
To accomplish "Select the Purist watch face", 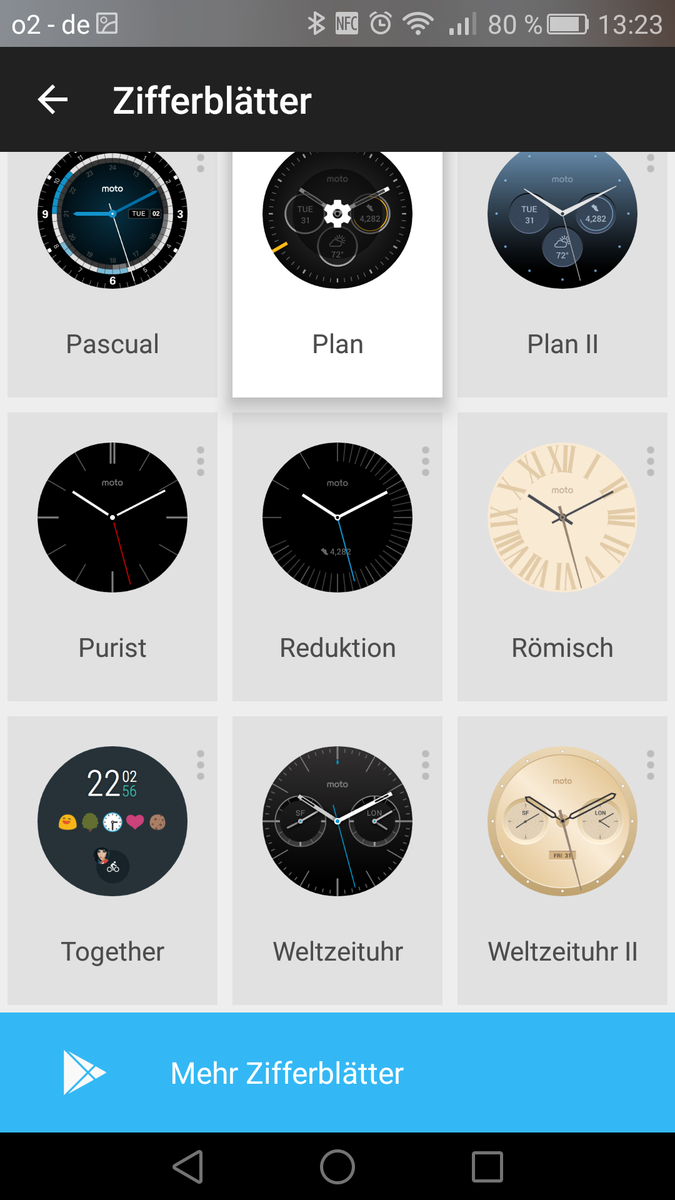I will (x=112, y=557).
